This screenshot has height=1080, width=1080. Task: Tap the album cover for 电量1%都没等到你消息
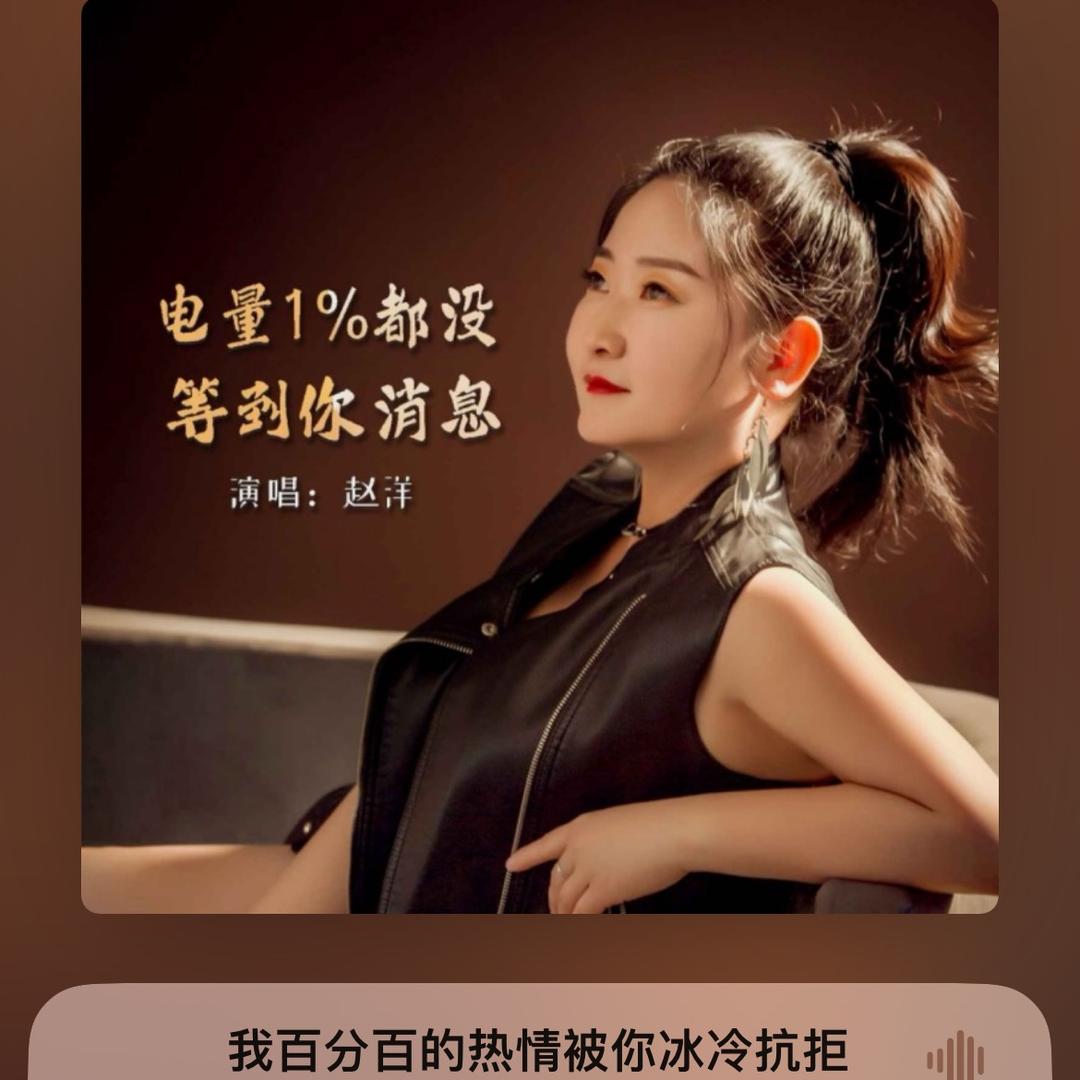click(540, 455)
